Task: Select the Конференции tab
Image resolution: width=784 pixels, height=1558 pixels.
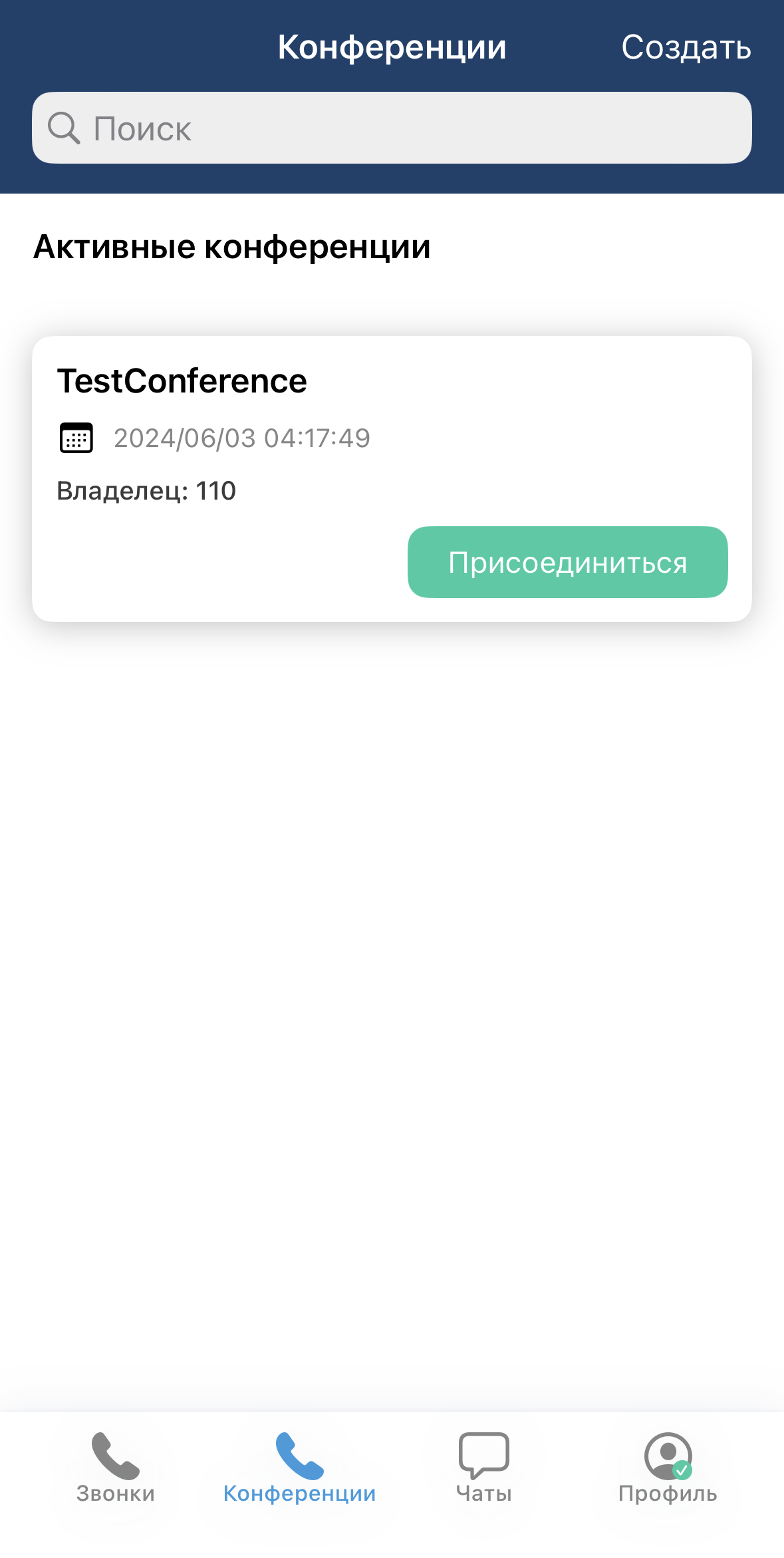Action: [299, 1468]
